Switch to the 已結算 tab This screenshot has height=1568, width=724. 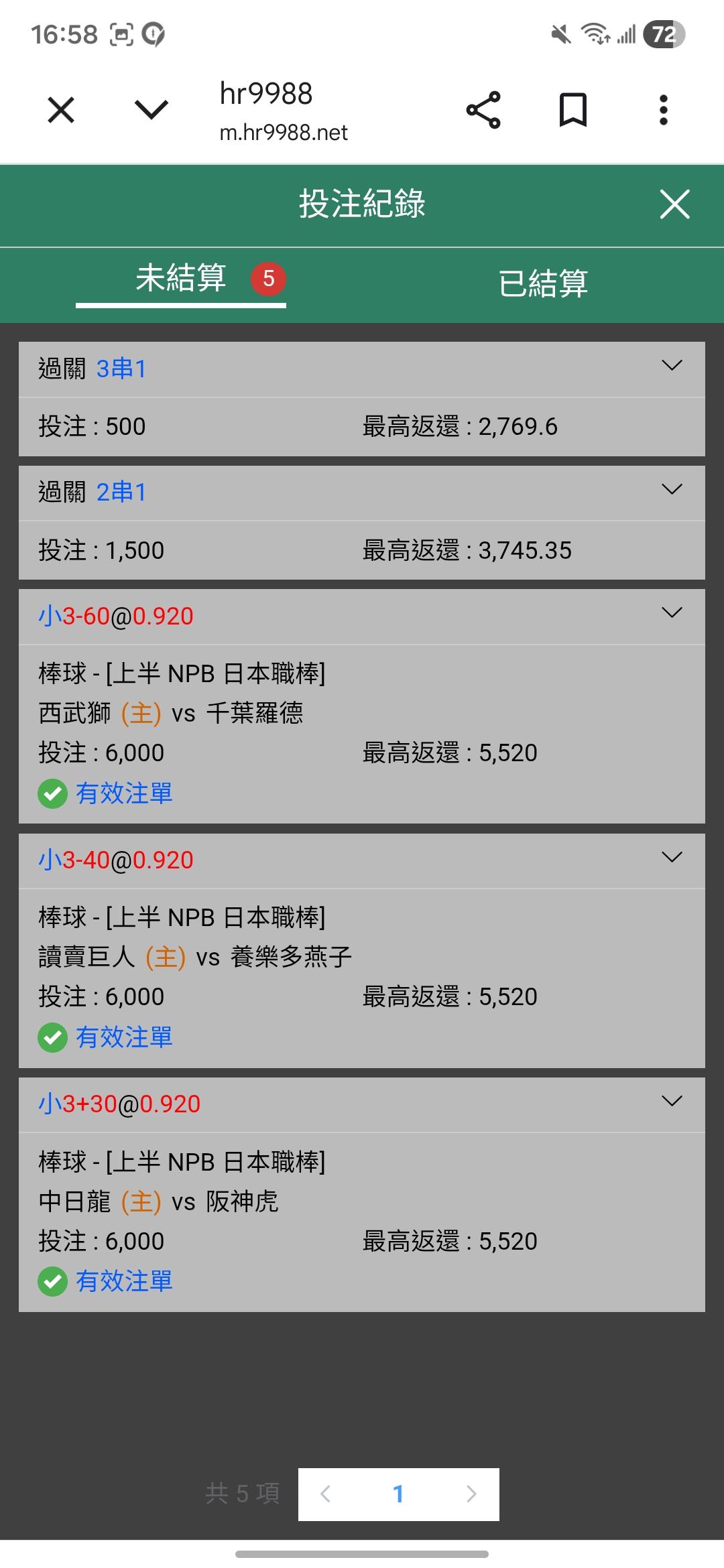(543, 283)
